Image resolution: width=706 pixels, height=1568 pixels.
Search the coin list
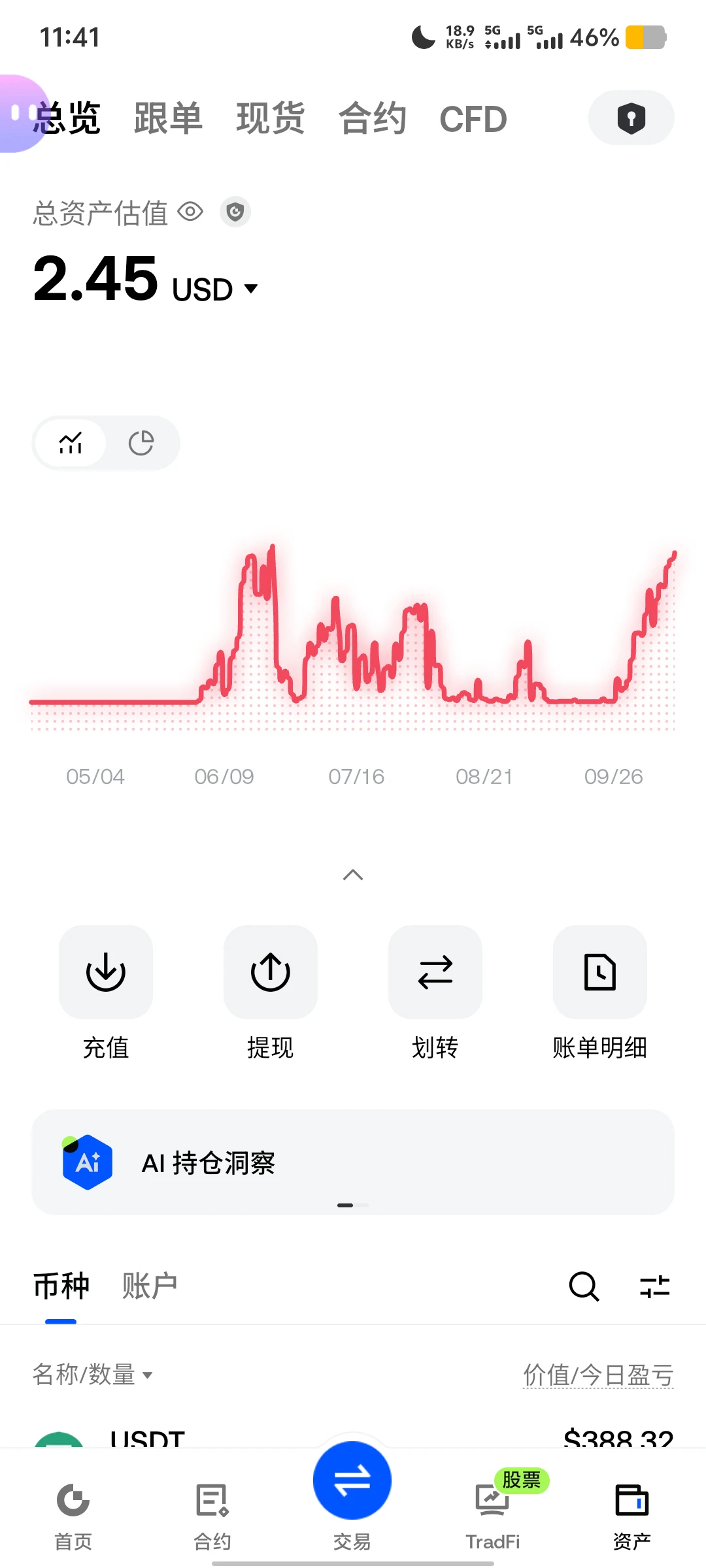584,1286
